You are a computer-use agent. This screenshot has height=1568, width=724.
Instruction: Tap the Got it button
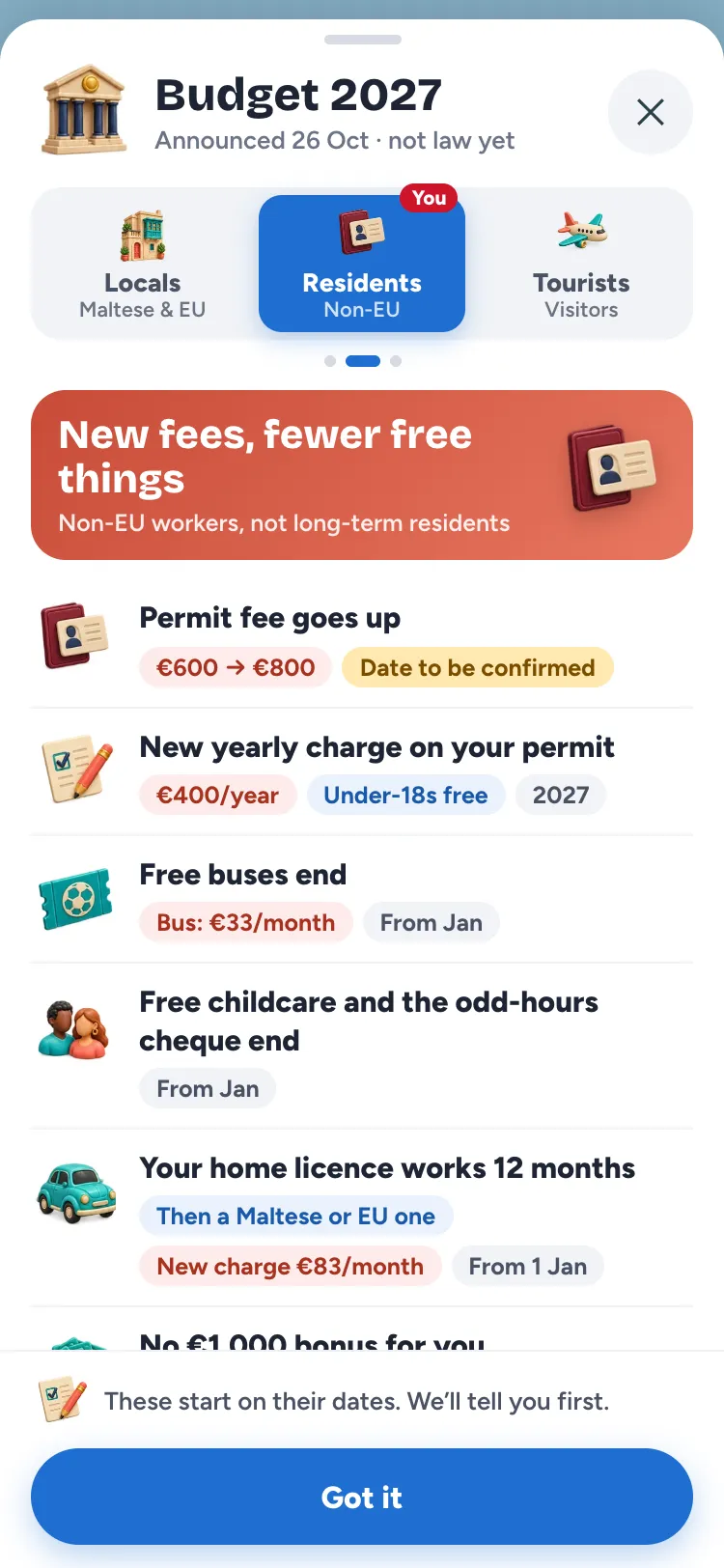[362, 1497]
